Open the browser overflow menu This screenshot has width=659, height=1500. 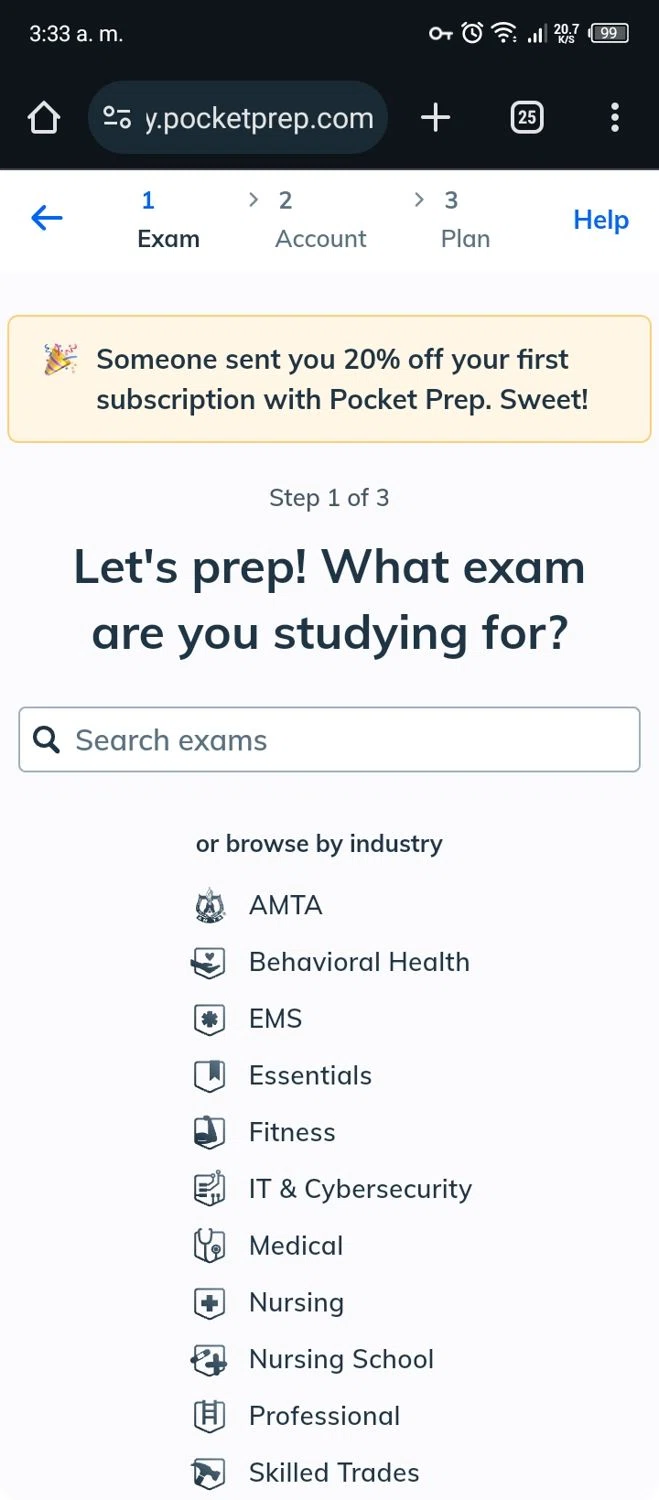[614, 118]
